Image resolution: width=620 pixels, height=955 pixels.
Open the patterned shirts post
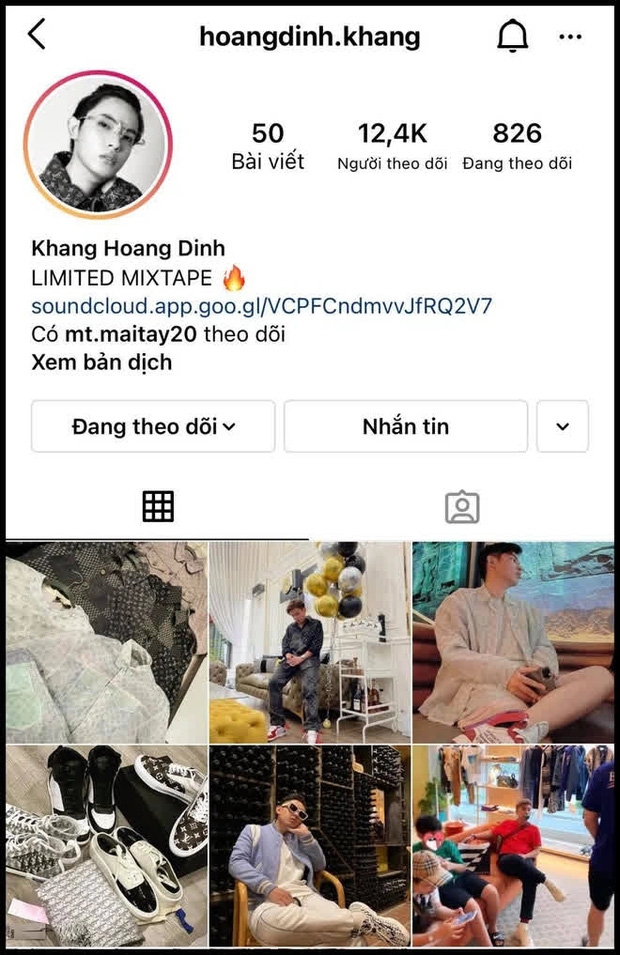pos(106,641)
